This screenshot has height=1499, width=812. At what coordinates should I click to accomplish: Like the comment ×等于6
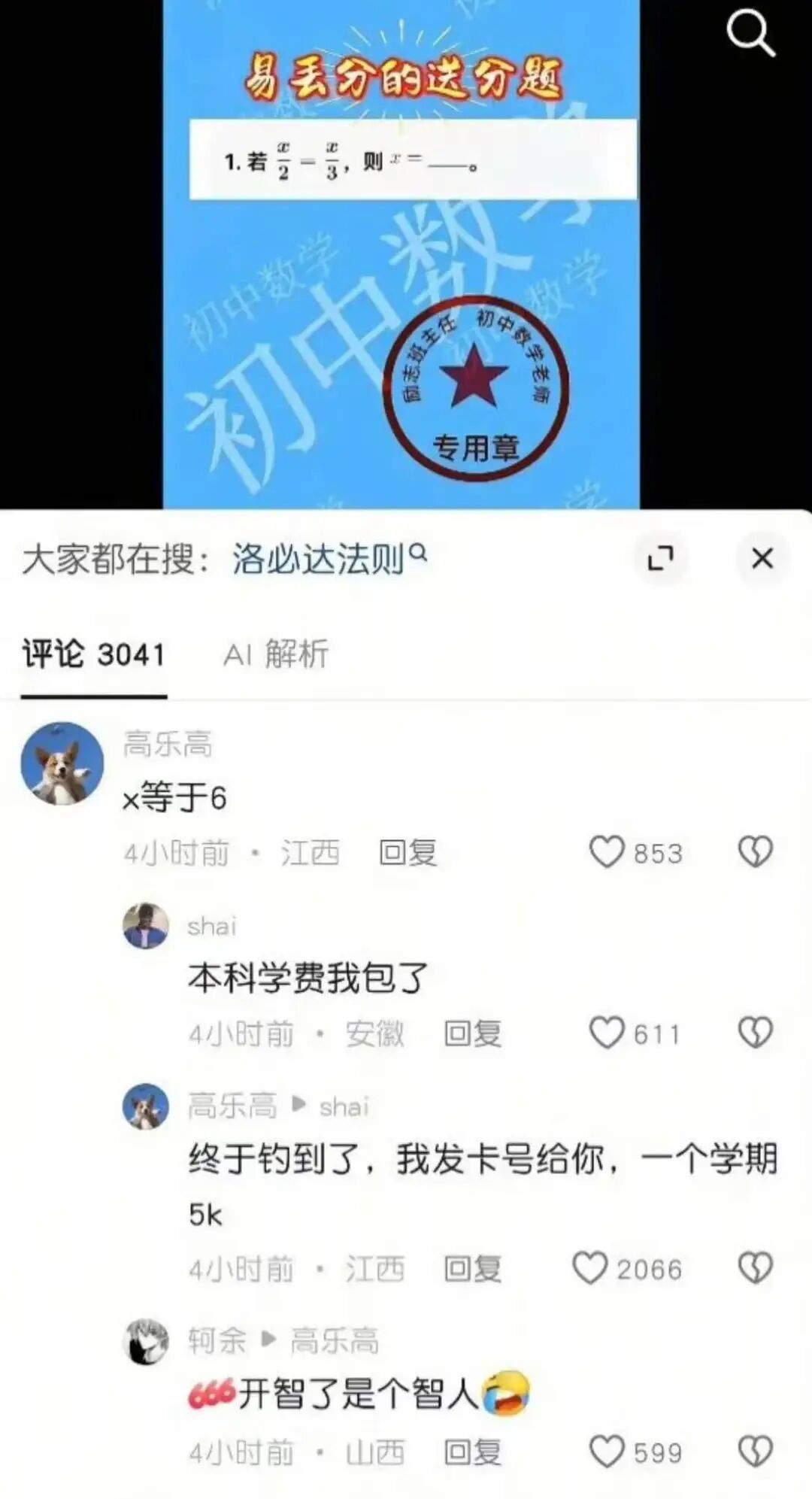[607, 852]
